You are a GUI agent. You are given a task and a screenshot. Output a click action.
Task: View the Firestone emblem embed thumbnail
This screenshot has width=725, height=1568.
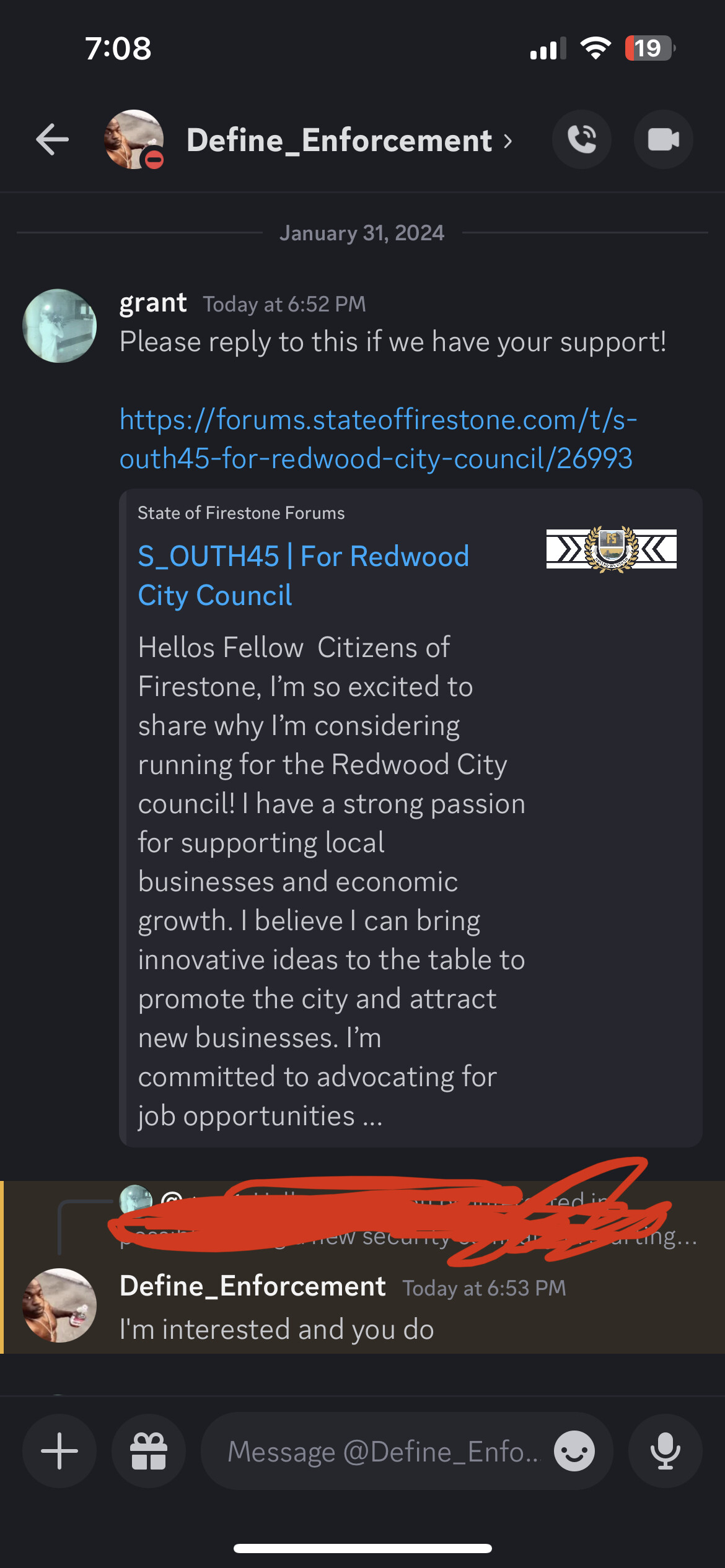click(x=611, y=549)
